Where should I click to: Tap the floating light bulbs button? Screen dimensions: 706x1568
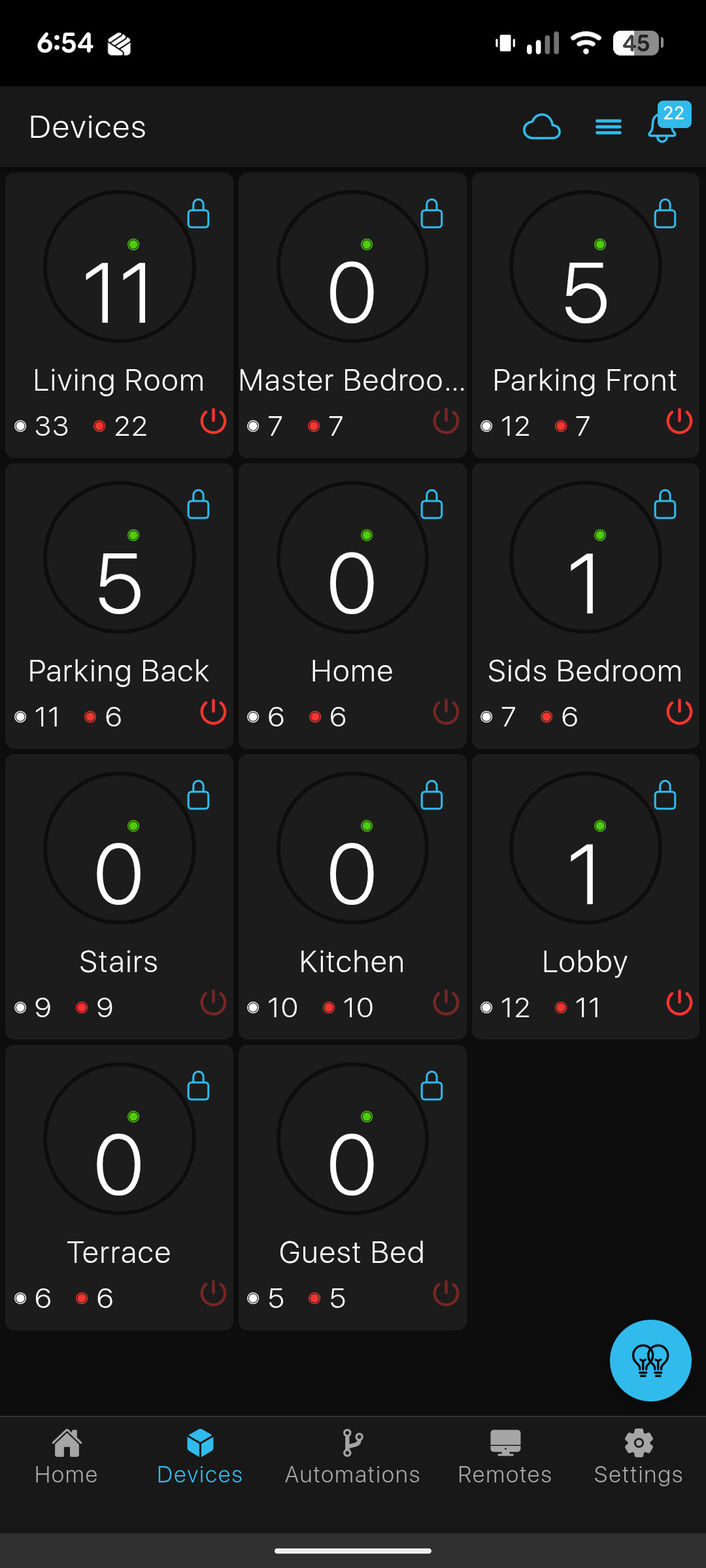tap(650, 1360)
